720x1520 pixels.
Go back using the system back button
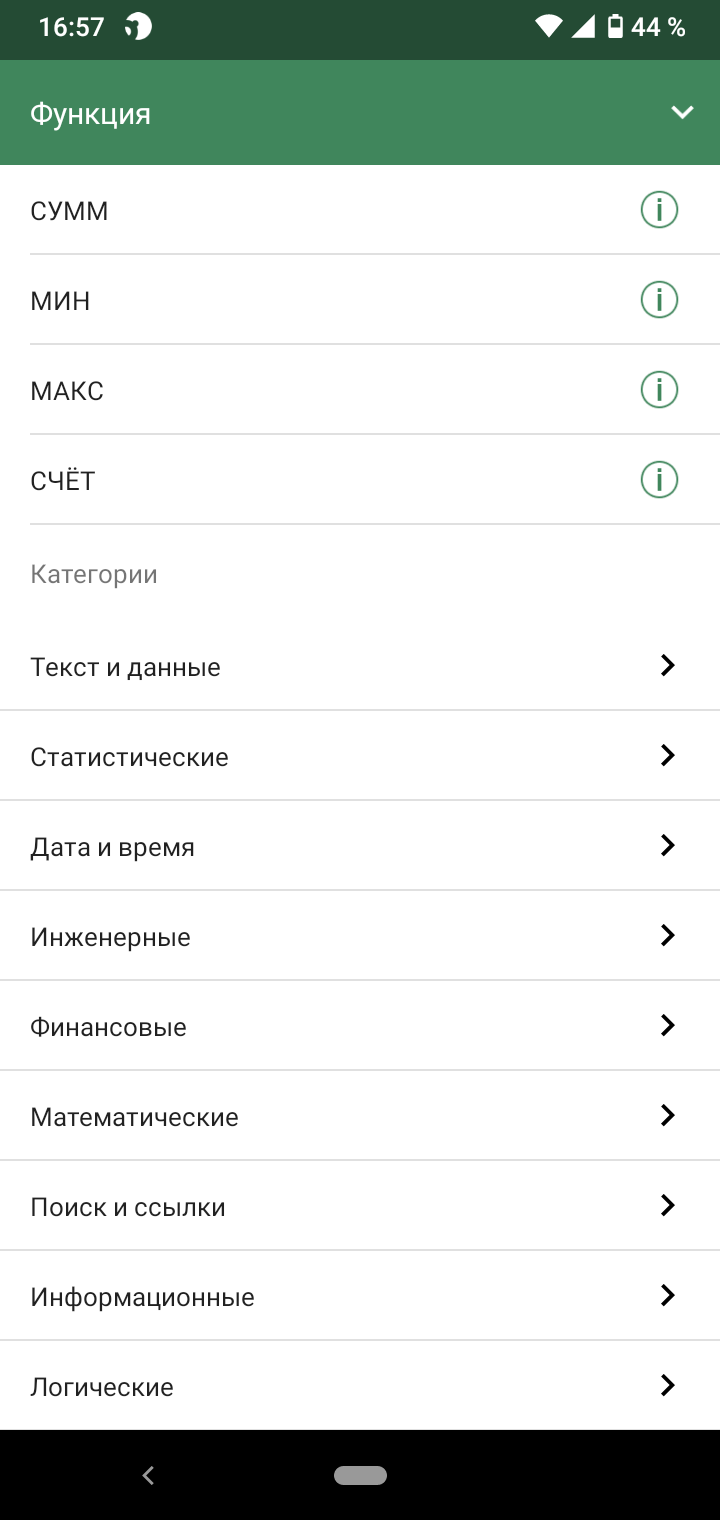[x=148, y=1475]
